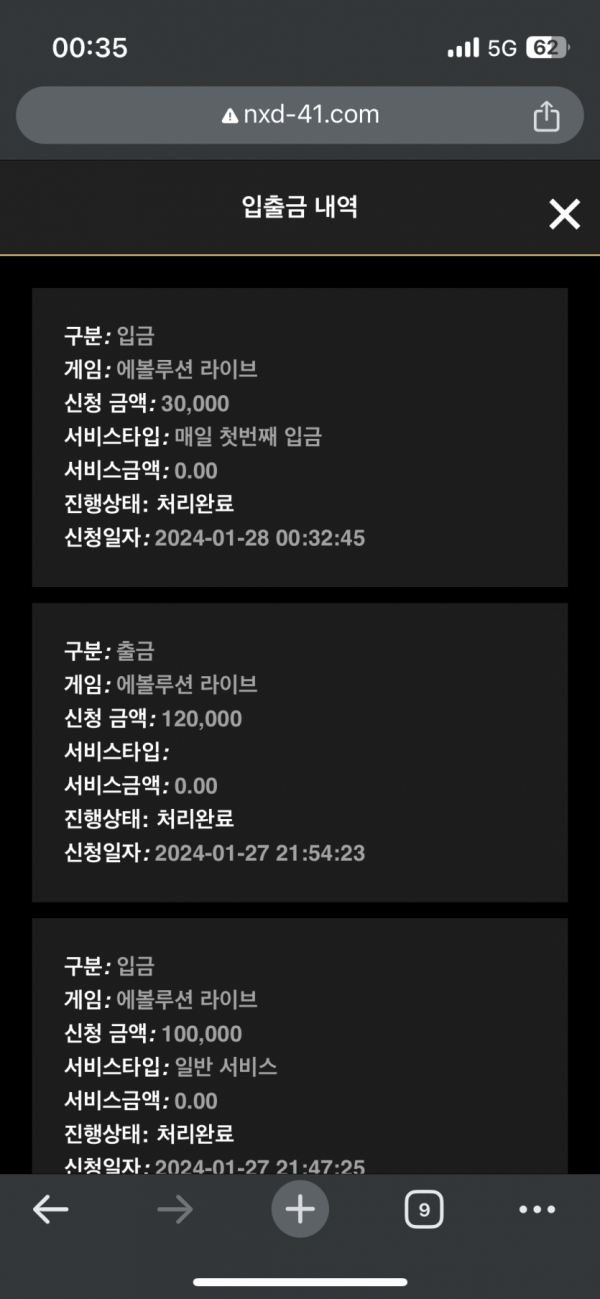This screenshot has width=600, height=1299.
Task: Close the 입출금 내역 panel
Action: click(x=564, y=213)
